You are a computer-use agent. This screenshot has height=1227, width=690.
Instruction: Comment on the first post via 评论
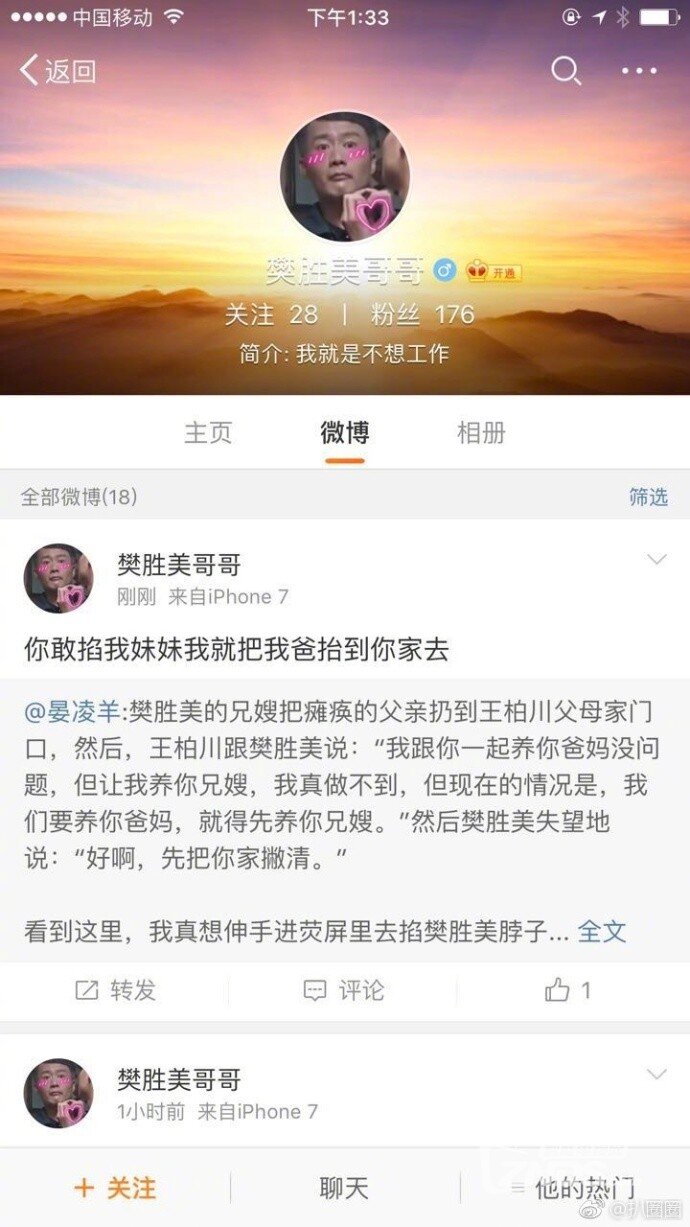coord(344,990)
